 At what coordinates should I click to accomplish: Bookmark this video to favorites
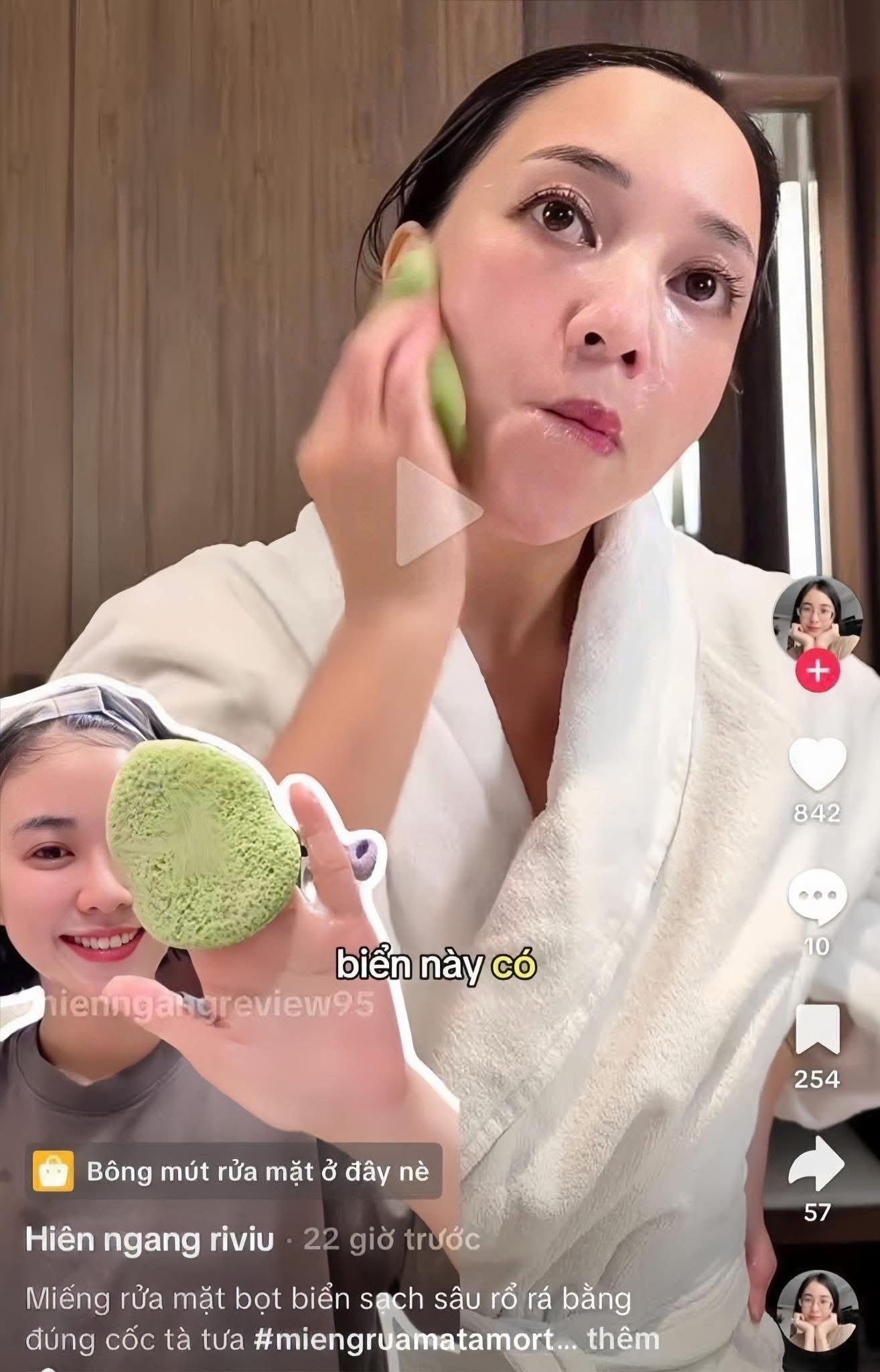[x=817, y=1030]
